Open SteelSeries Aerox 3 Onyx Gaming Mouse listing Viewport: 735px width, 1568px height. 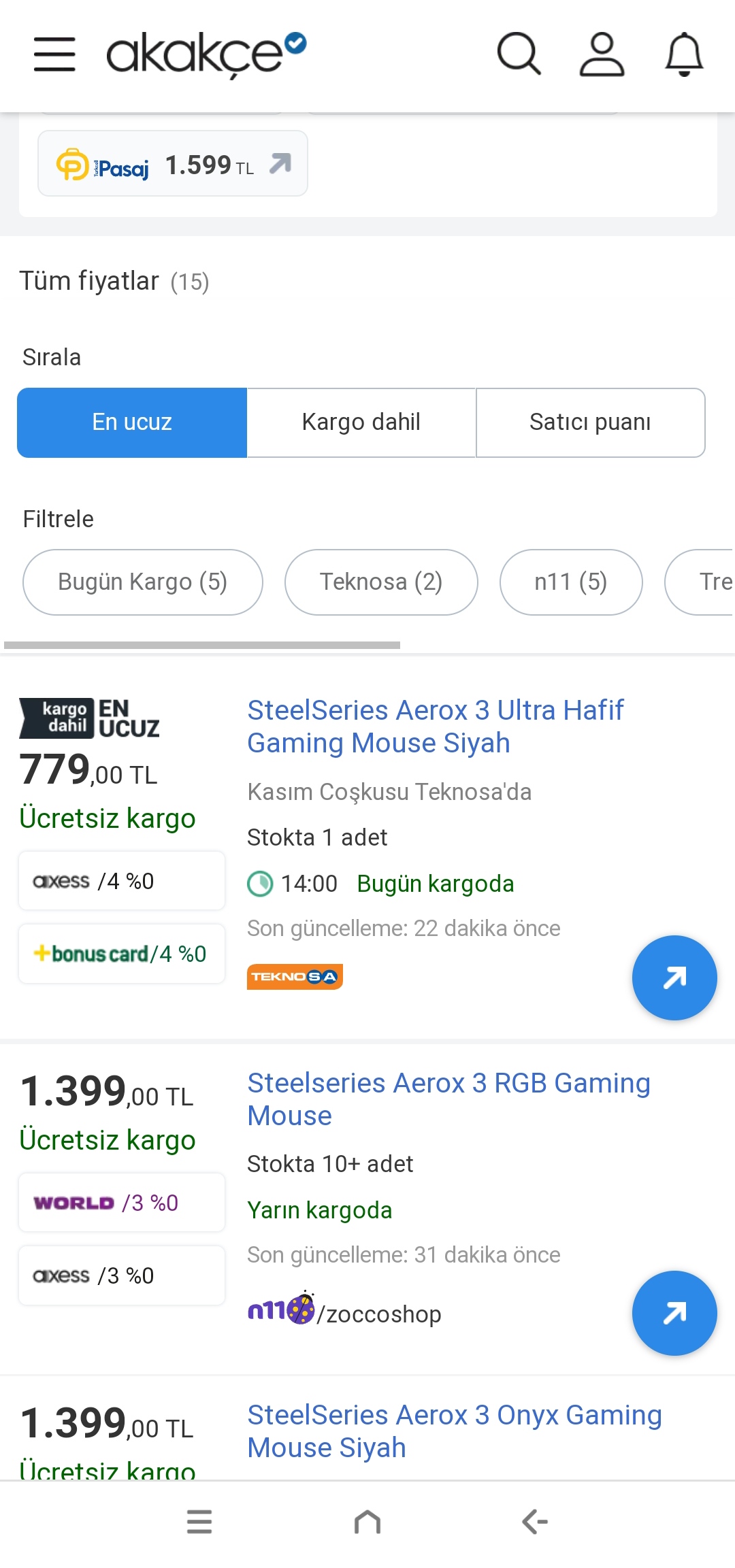click(454, 1431)
